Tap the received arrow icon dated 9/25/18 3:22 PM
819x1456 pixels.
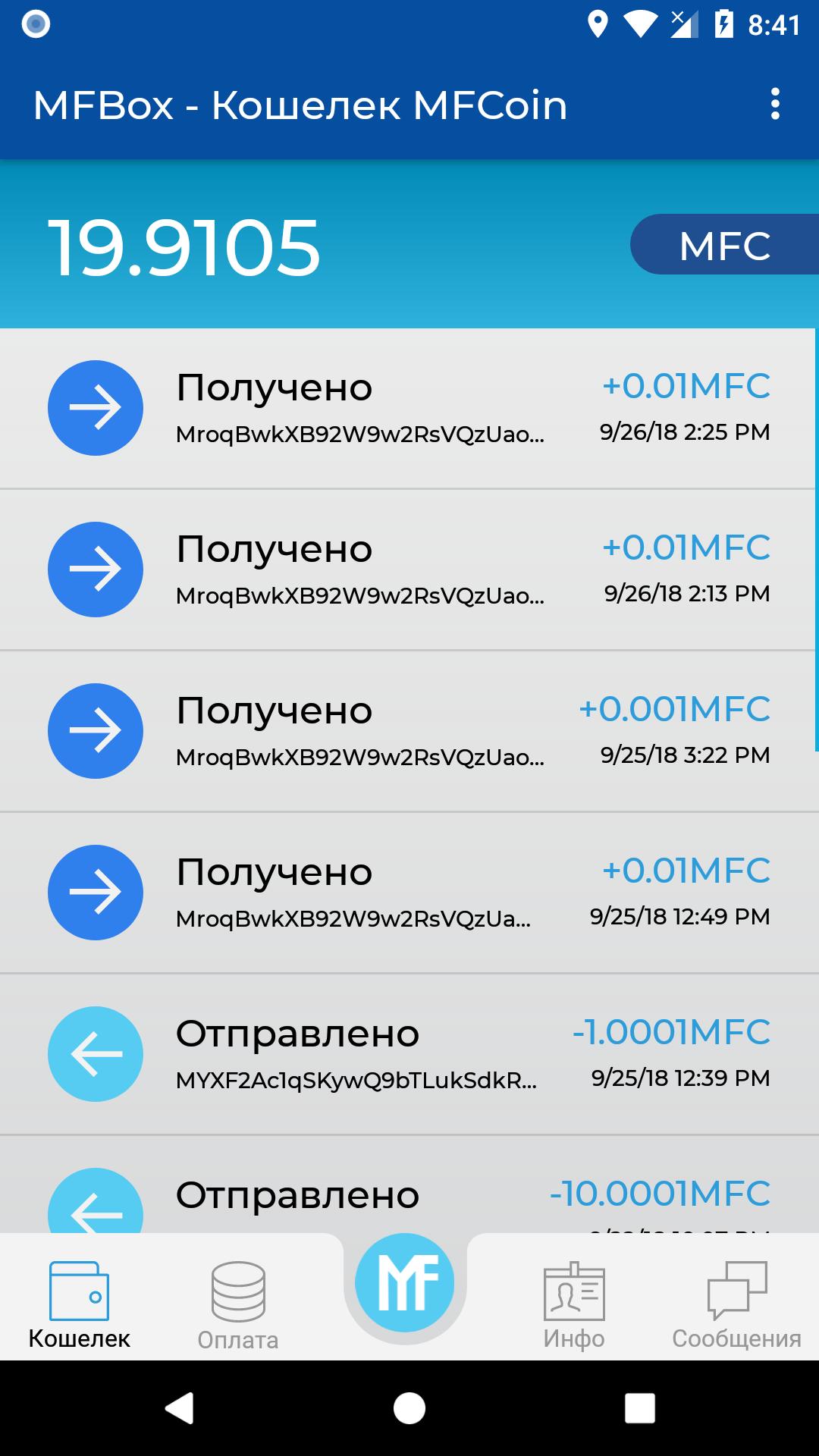point(96,730)
